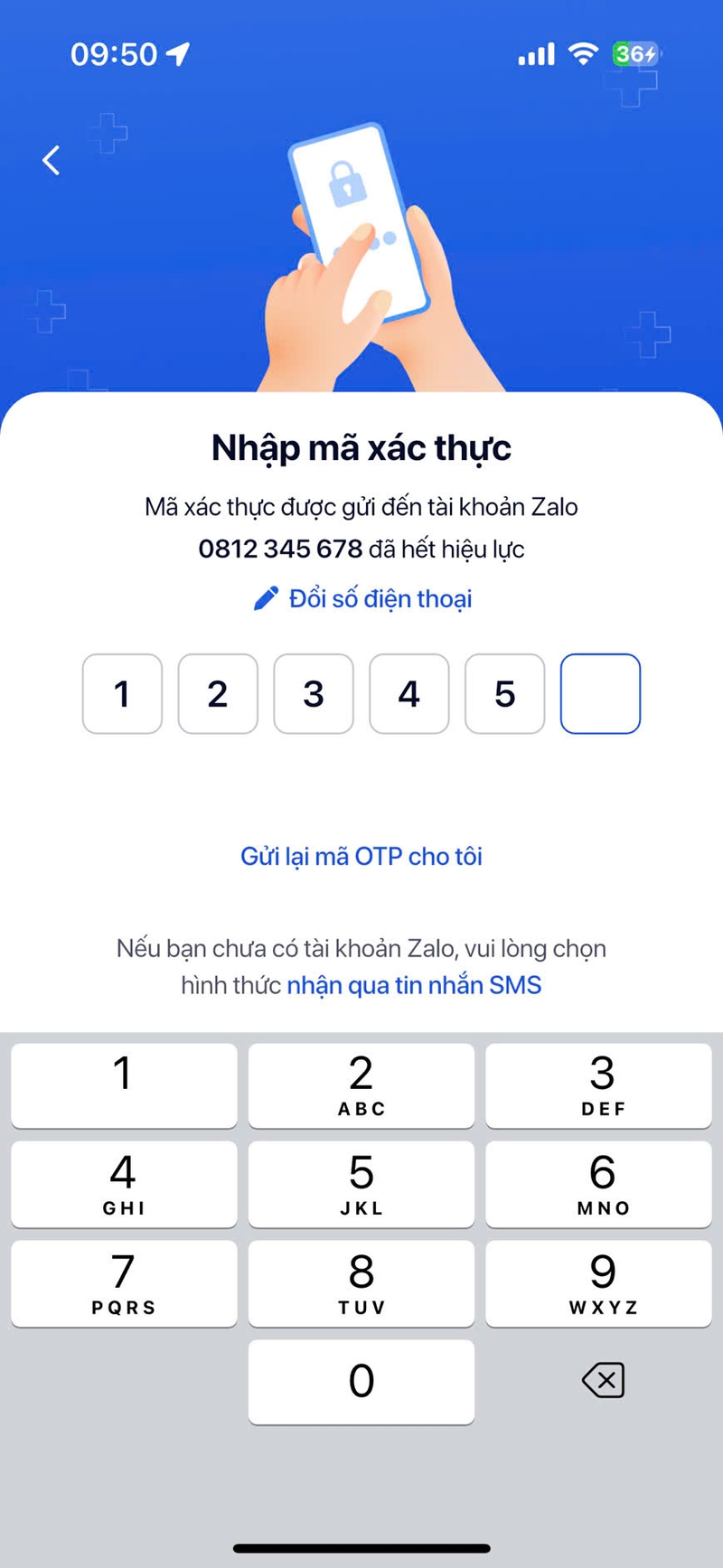Tap the 6 key on the keypad

[x=599, y=1183]
